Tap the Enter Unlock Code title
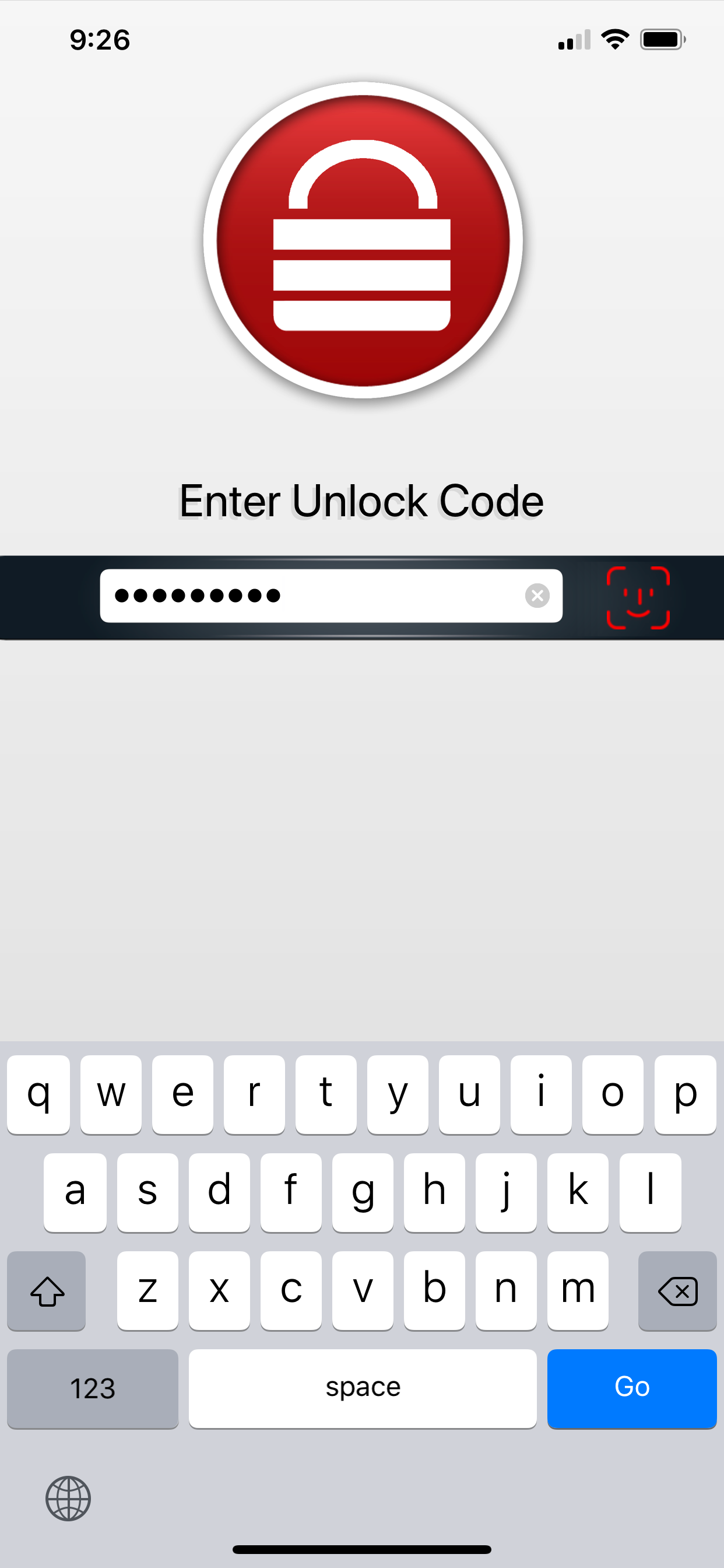 coord(361,501)
